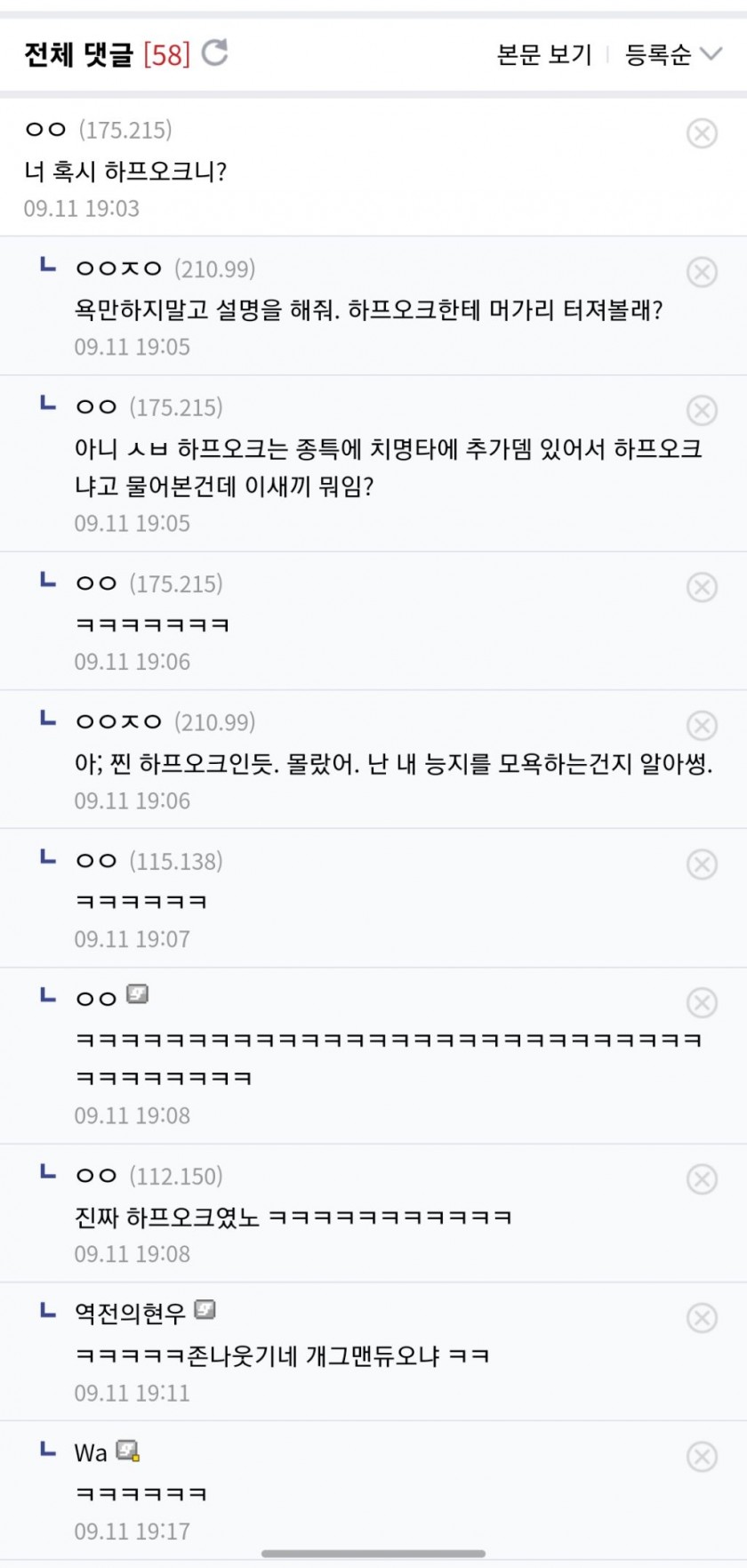Screen dimensions: 747x1568
Task: Delete the reply by 역전의현우
Action: coord(702,1318)
